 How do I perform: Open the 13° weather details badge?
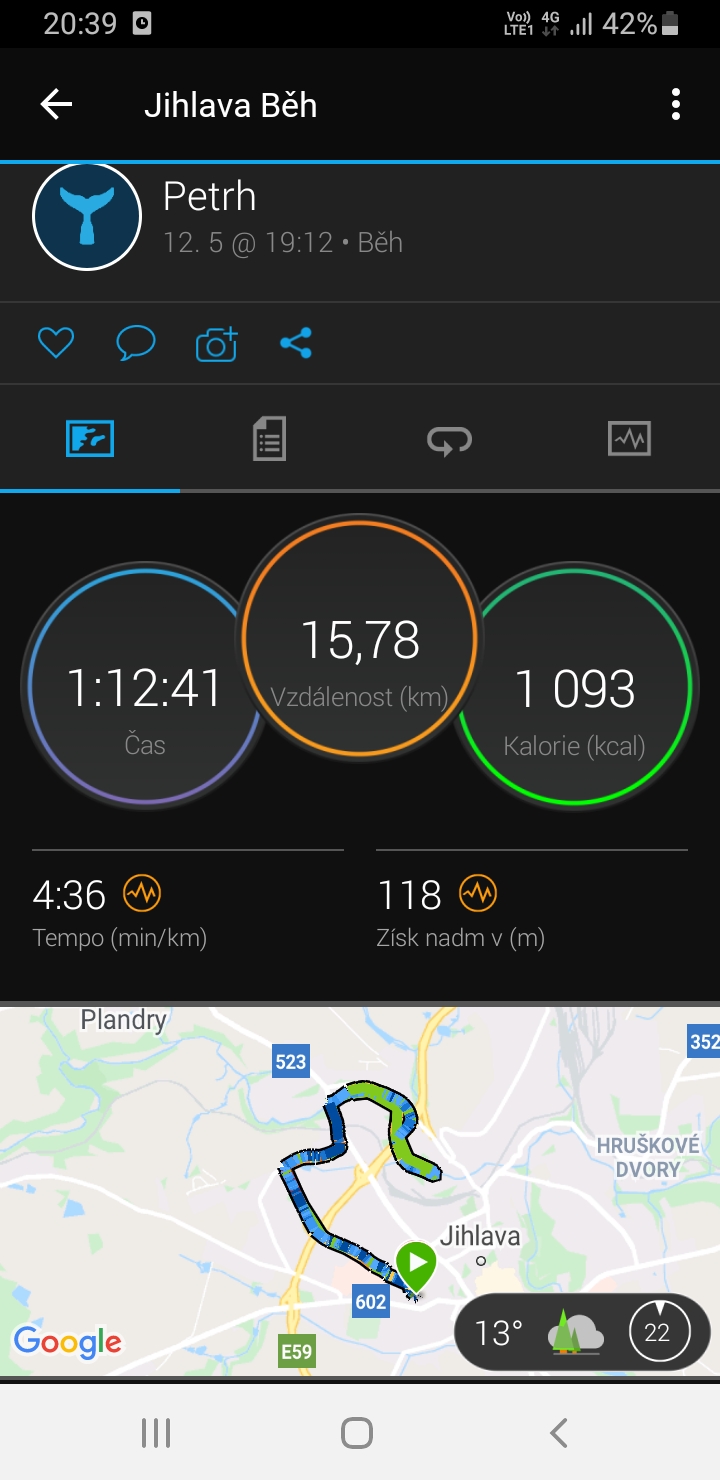tap(582, 1334)
